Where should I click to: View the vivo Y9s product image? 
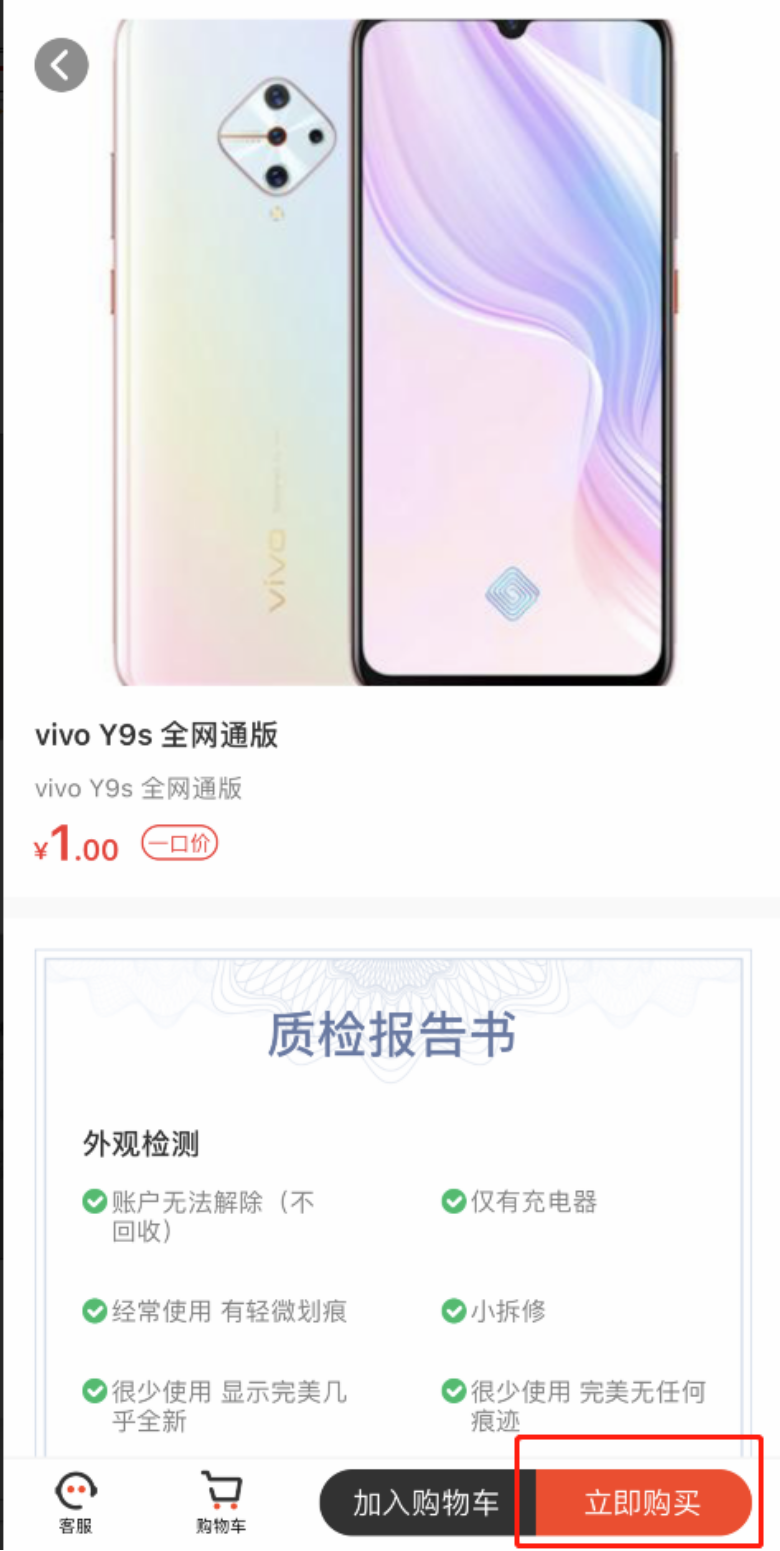coord(394,350)
